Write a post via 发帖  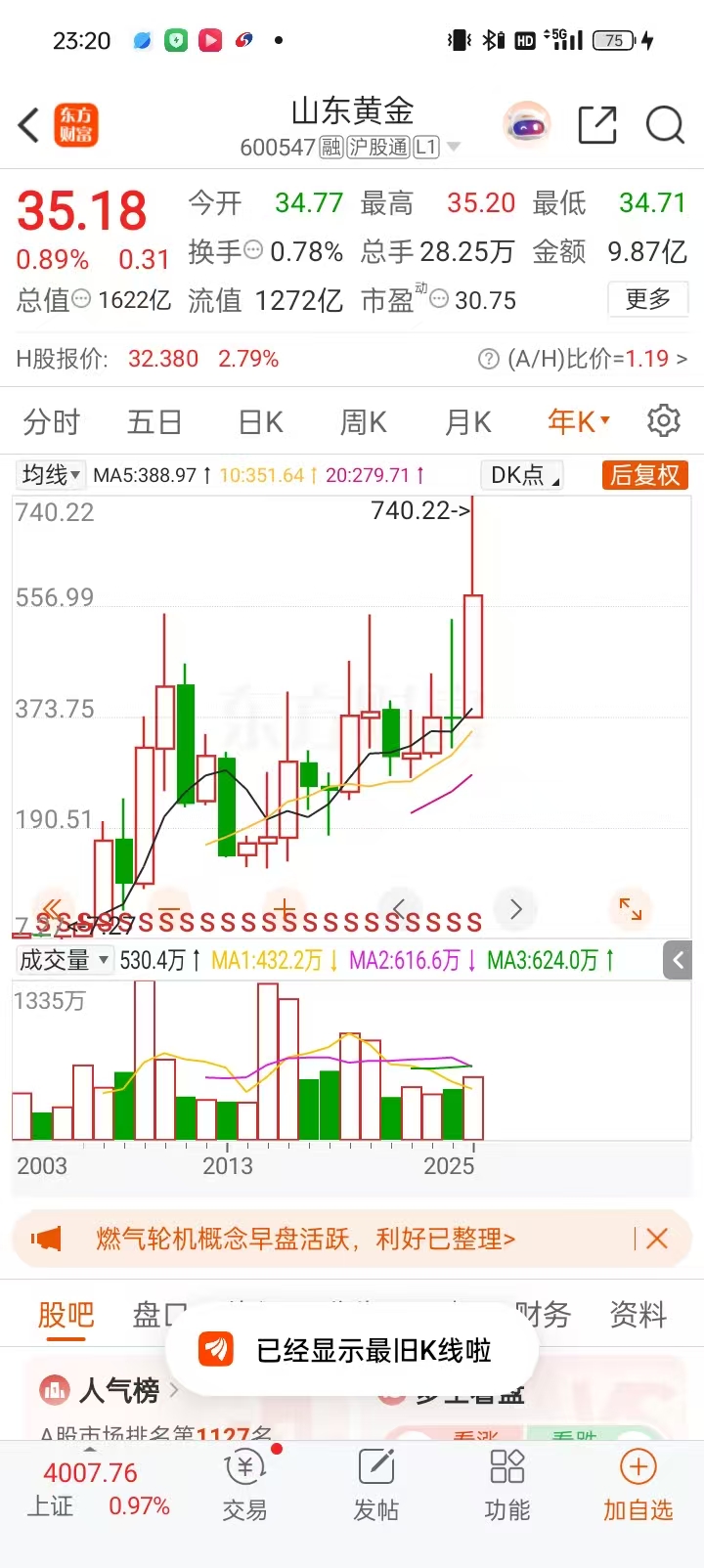click(x=375, y=1485)
